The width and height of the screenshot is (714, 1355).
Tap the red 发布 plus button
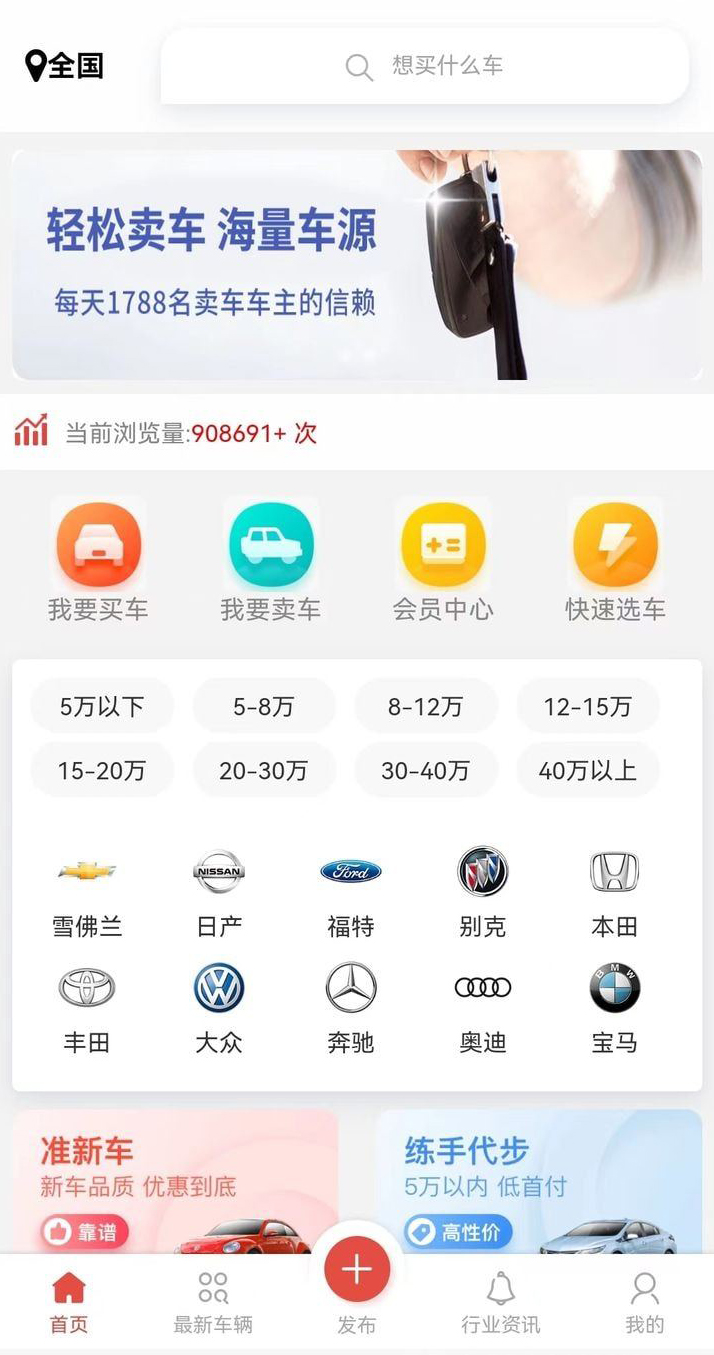tap(357, 1269)
